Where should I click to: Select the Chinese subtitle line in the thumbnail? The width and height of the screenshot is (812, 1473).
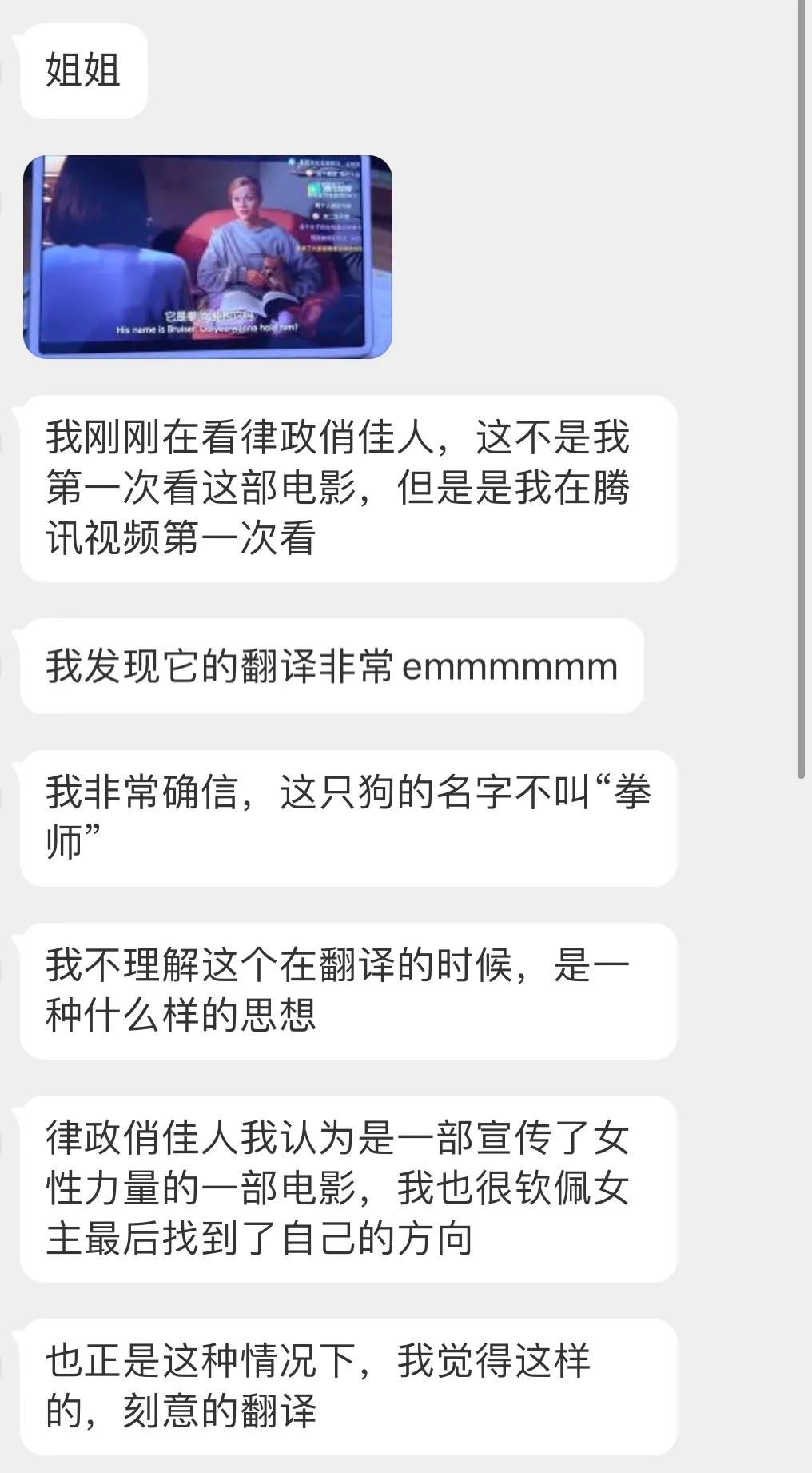tap(209, 313)
